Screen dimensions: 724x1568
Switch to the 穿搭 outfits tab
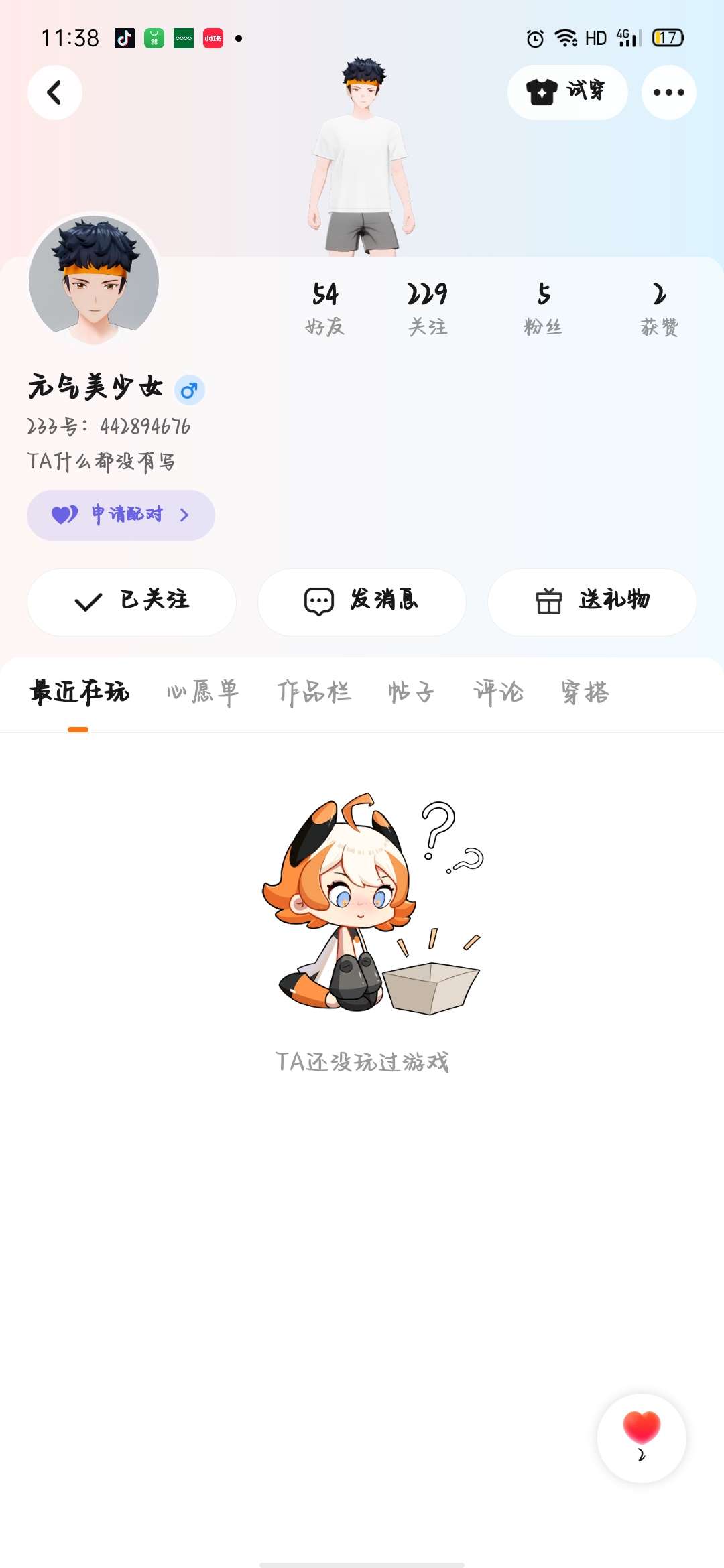click(585, 693)
